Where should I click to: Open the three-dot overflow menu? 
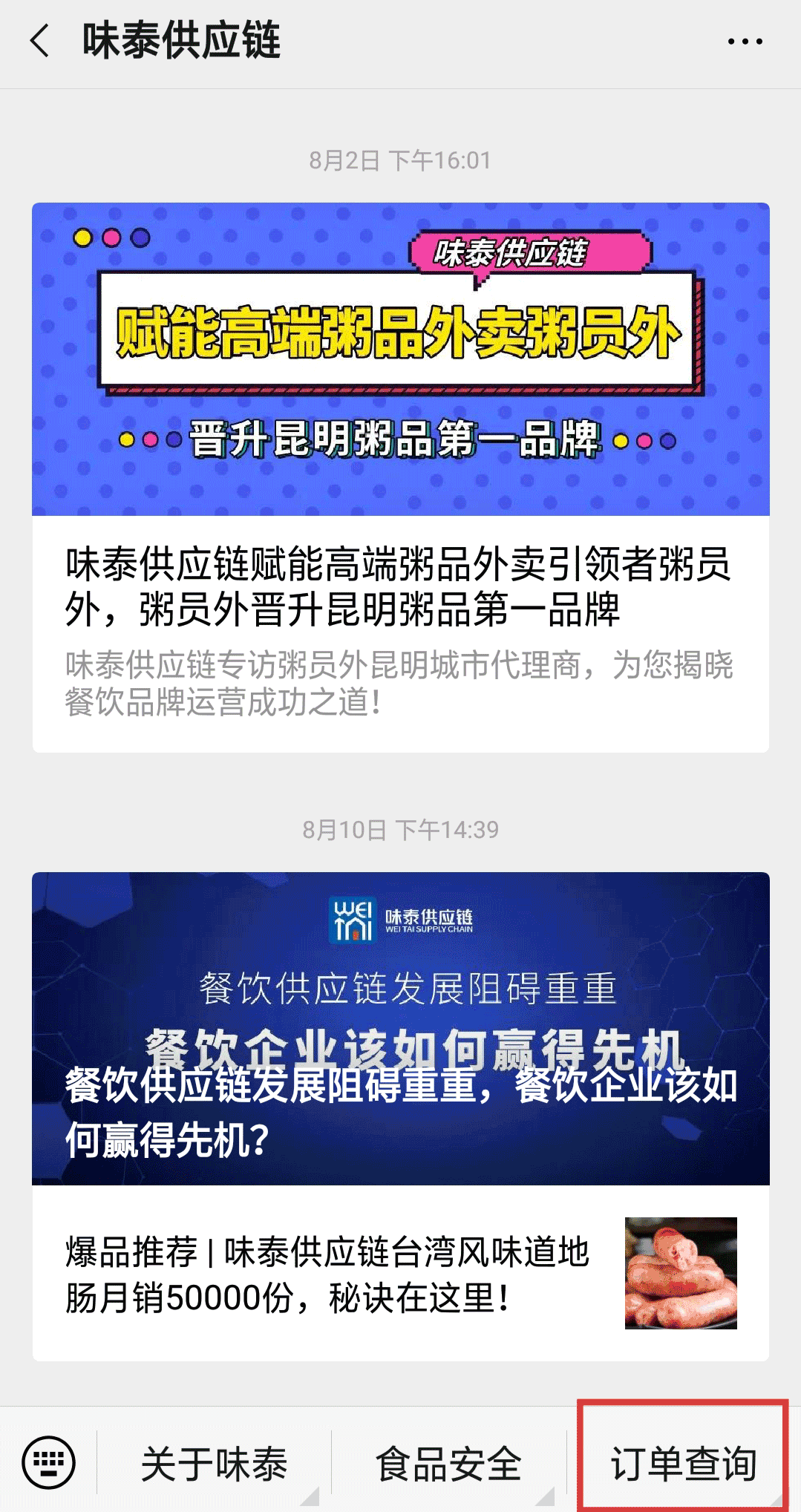[x=745, y=42]
